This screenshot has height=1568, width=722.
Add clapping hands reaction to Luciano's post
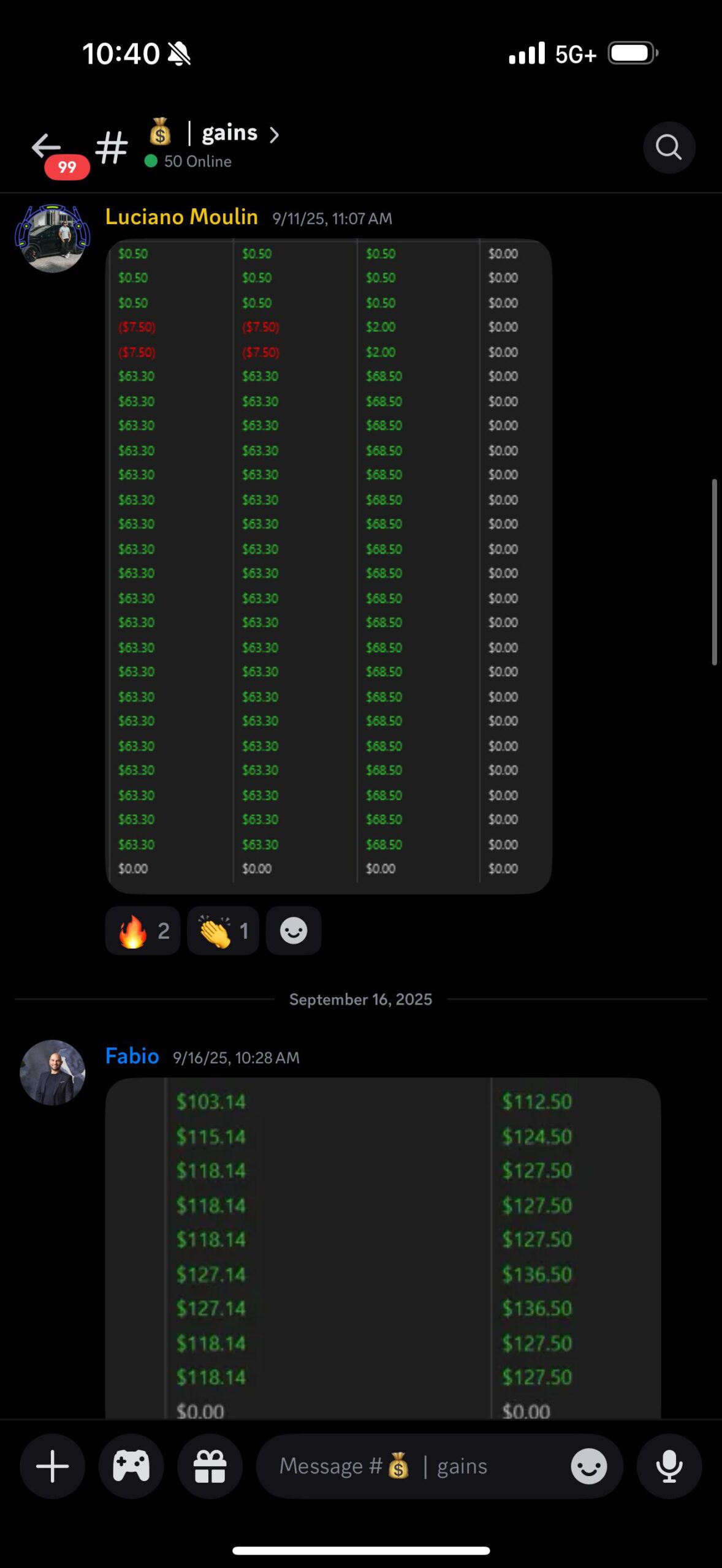(x=223, y=931)
